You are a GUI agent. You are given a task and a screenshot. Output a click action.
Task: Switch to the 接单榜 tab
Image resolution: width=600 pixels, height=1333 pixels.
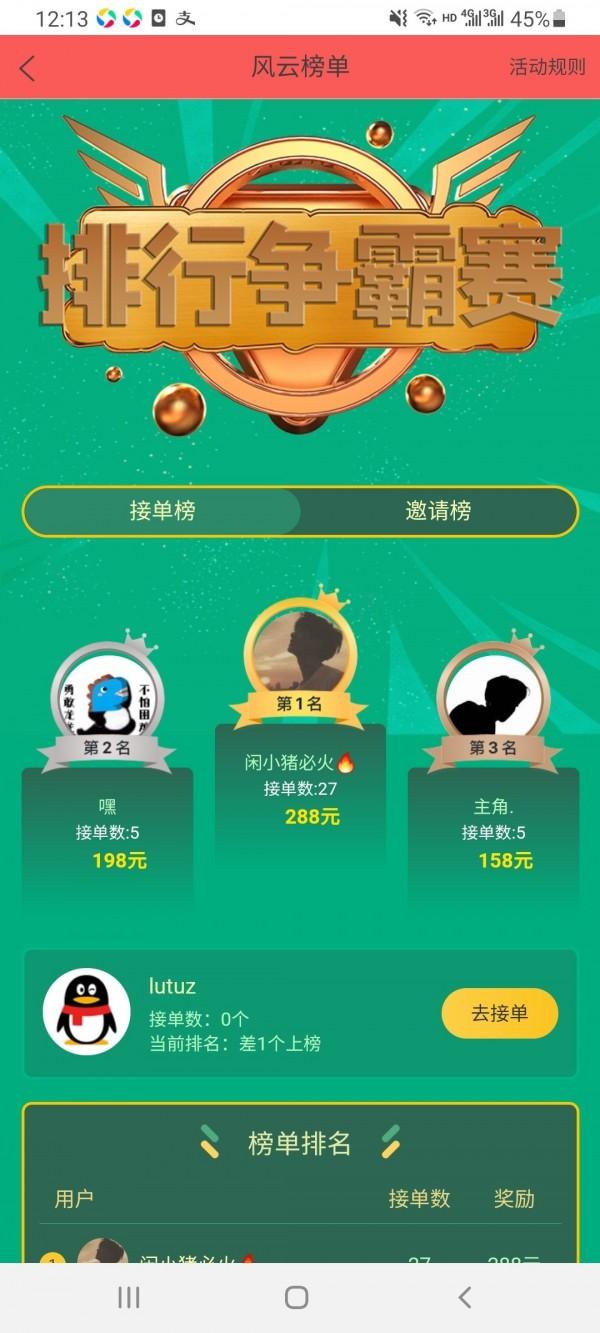coord(162,511)
